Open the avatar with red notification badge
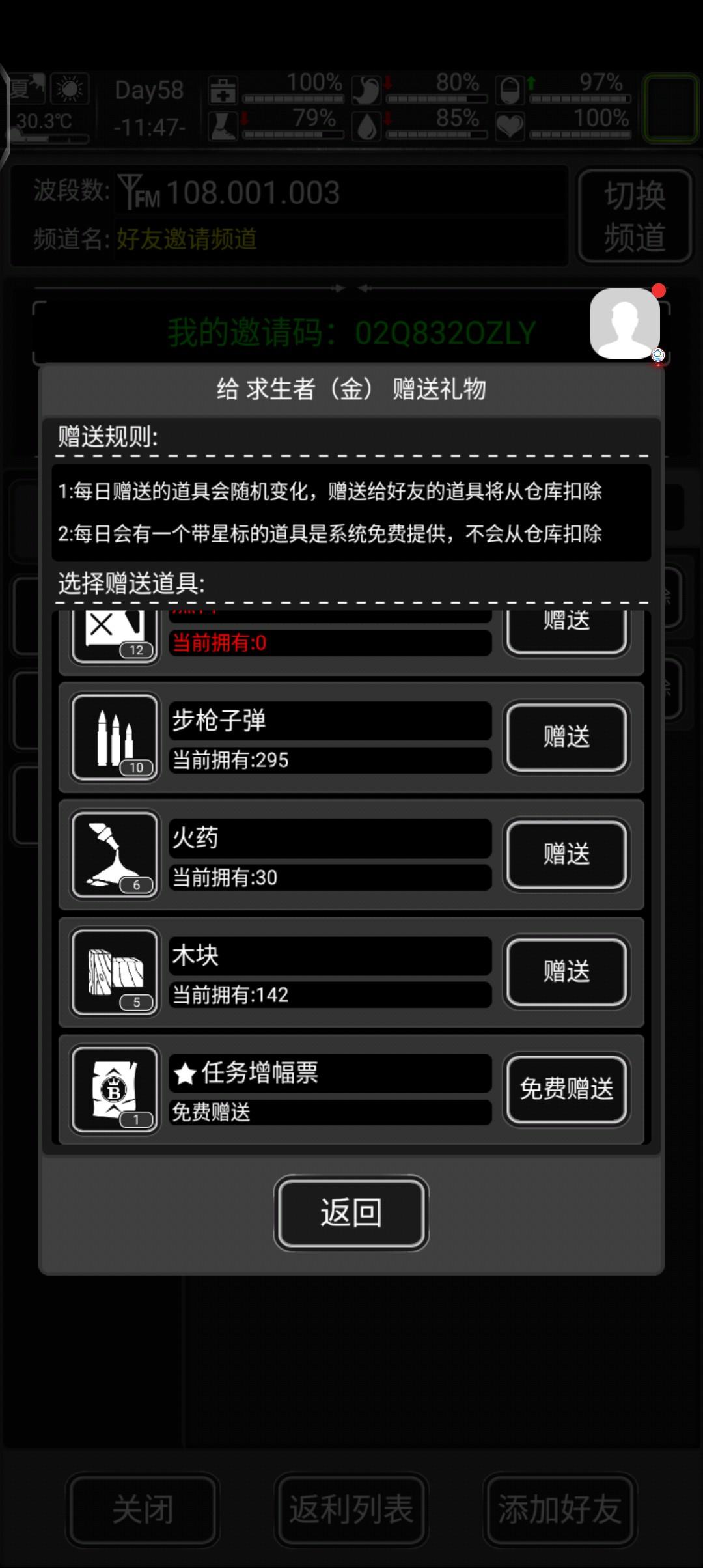 pyautogui.click(x=626, y=324)
